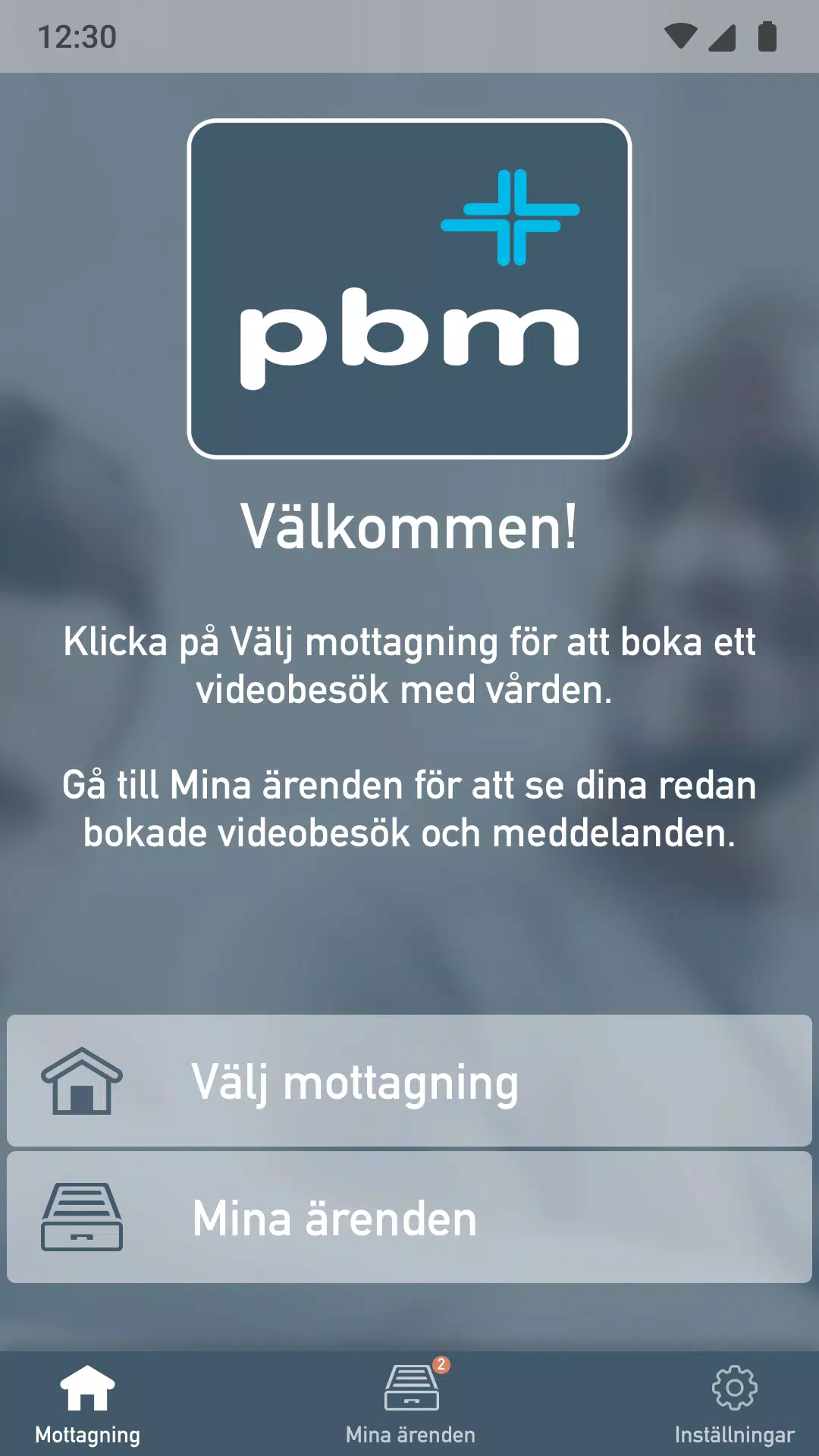Open the Mina ärenden button
Viewport: 819px width, 1456px height.
[x=409, y=1217]
